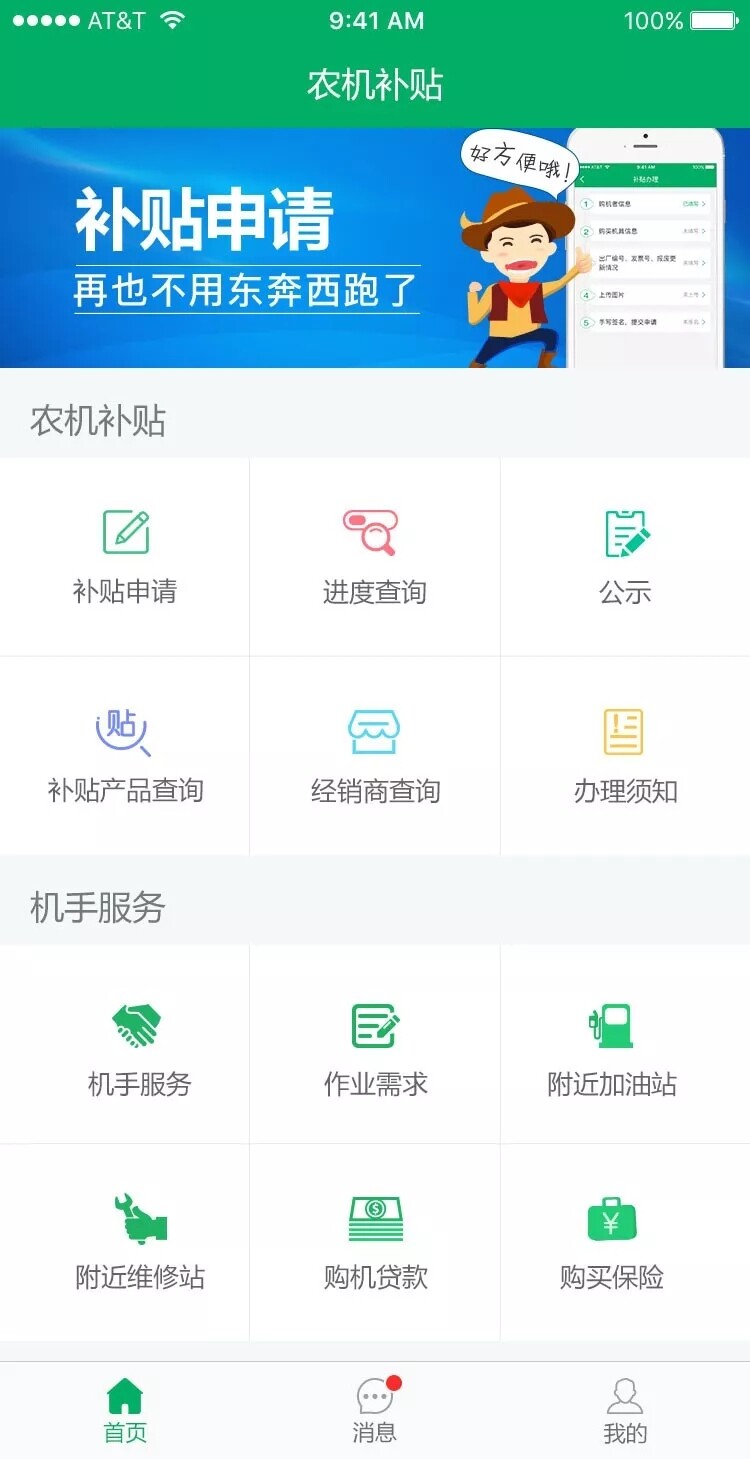Open the 补贴申请 promotional banner
This screenshot has width=750, height=1459.
(375, 247)
